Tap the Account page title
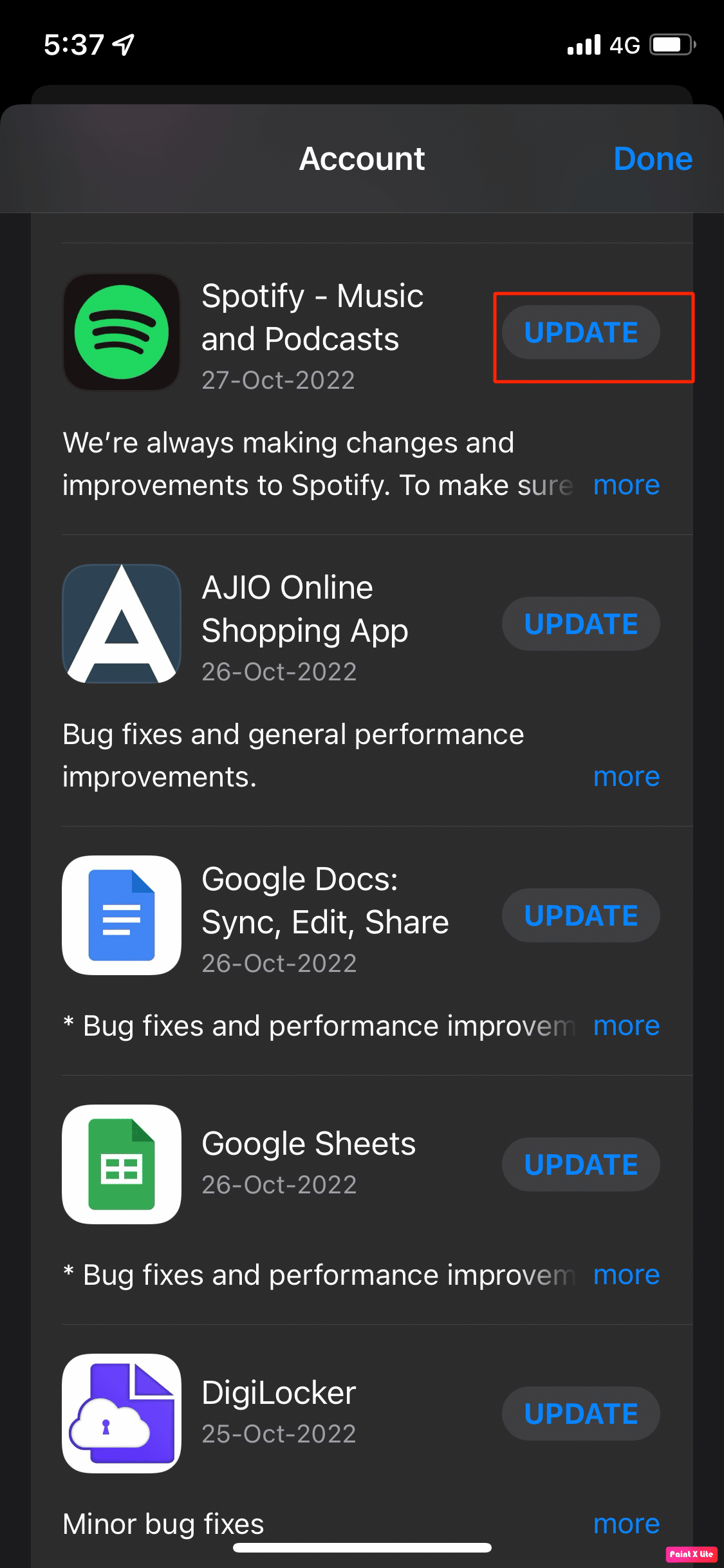 pos(362,158)
